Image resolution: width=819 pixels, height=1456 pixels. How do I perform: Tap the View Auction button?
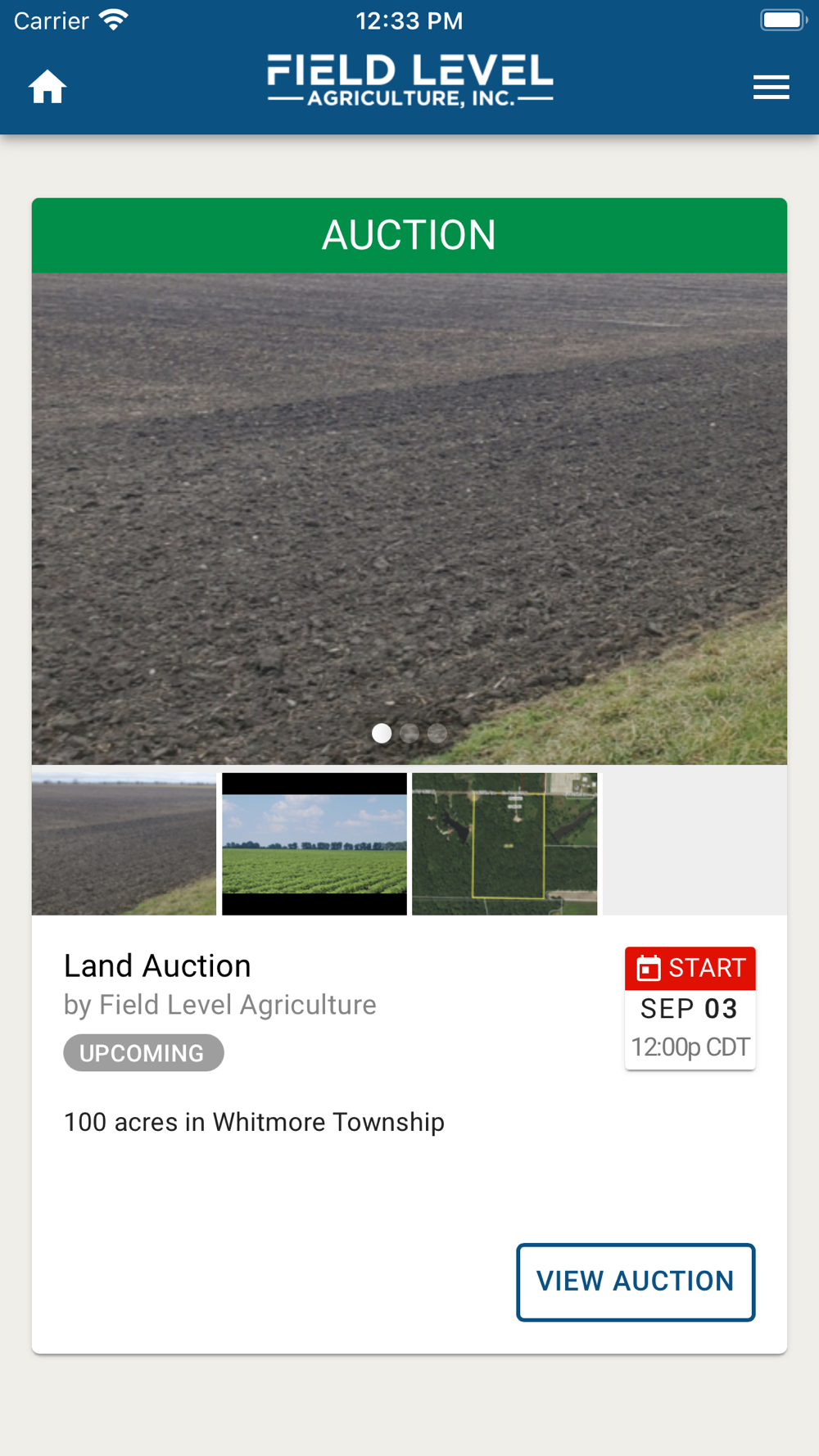[635, 1282]
